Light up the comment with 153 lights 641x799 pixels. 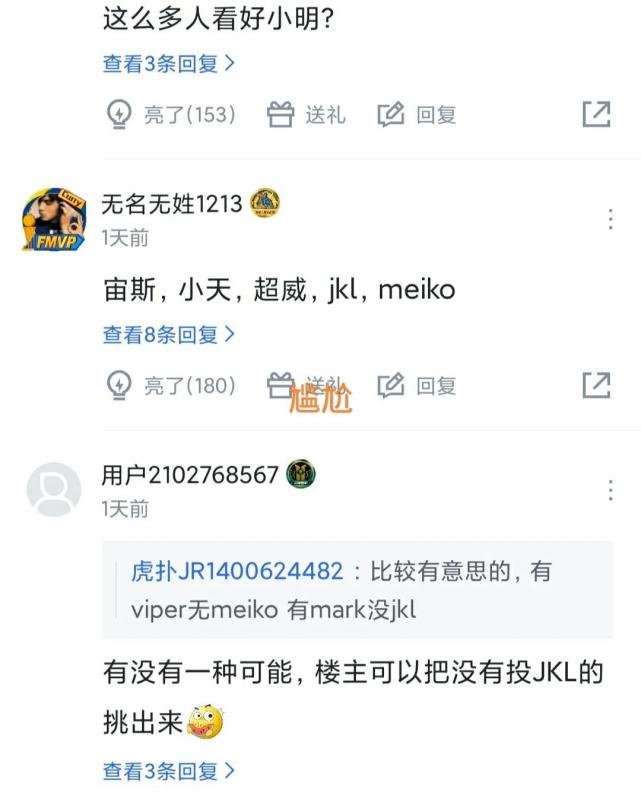point(170,115)
